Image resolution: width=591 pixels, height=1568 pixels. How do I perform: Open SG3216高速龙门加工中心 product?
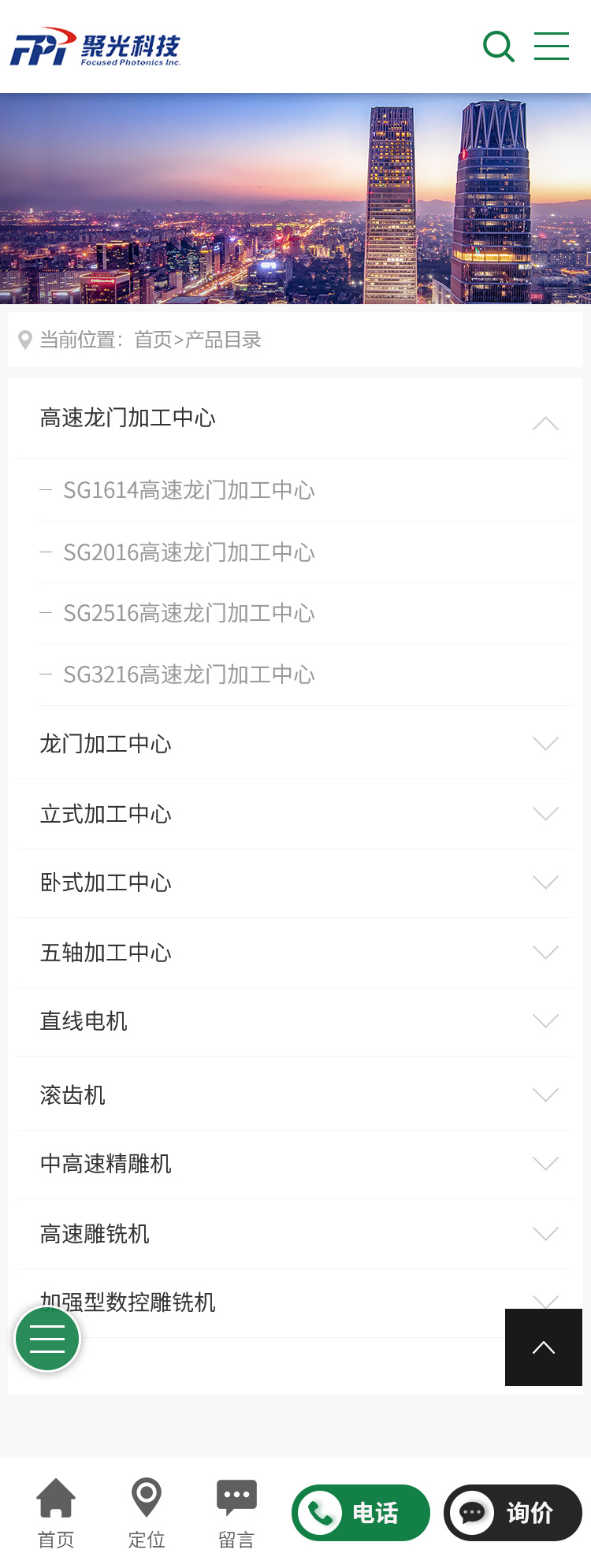click(x=189, y=674)
